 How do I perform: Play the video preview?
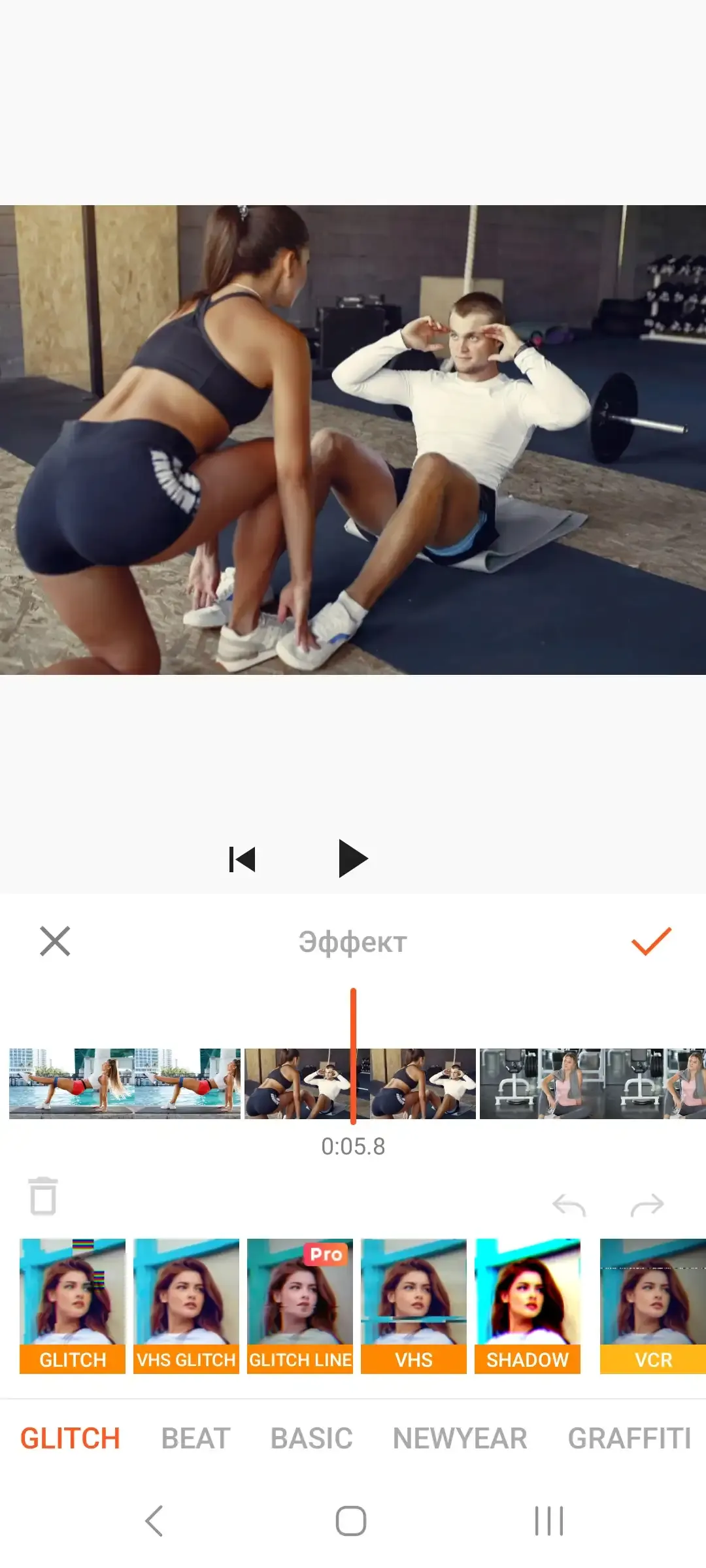point(353,859)
